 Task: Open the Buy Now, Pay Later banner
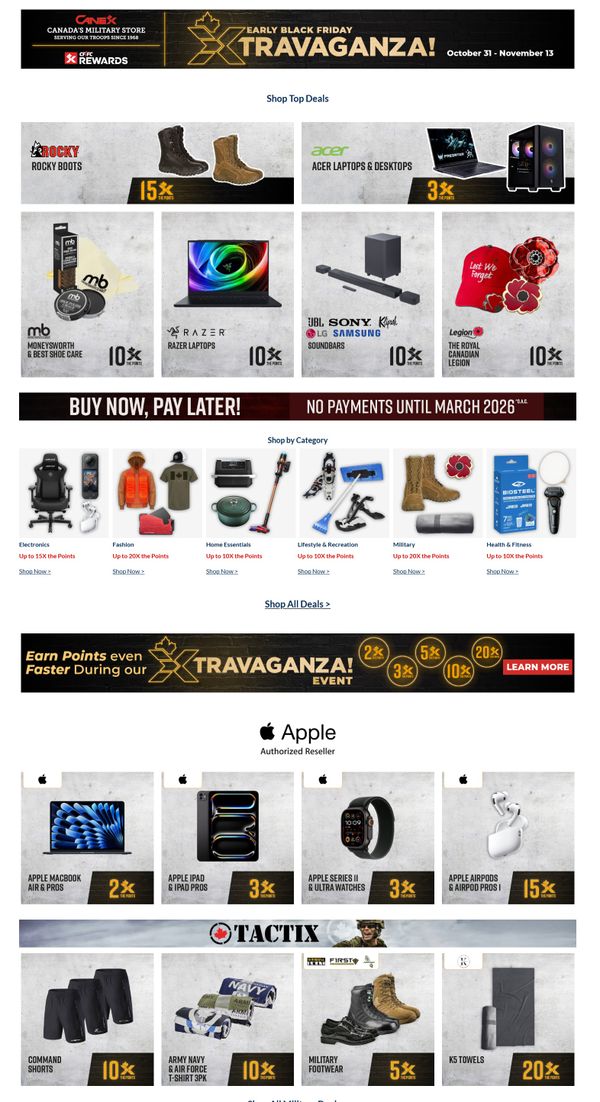click(297, 406)
